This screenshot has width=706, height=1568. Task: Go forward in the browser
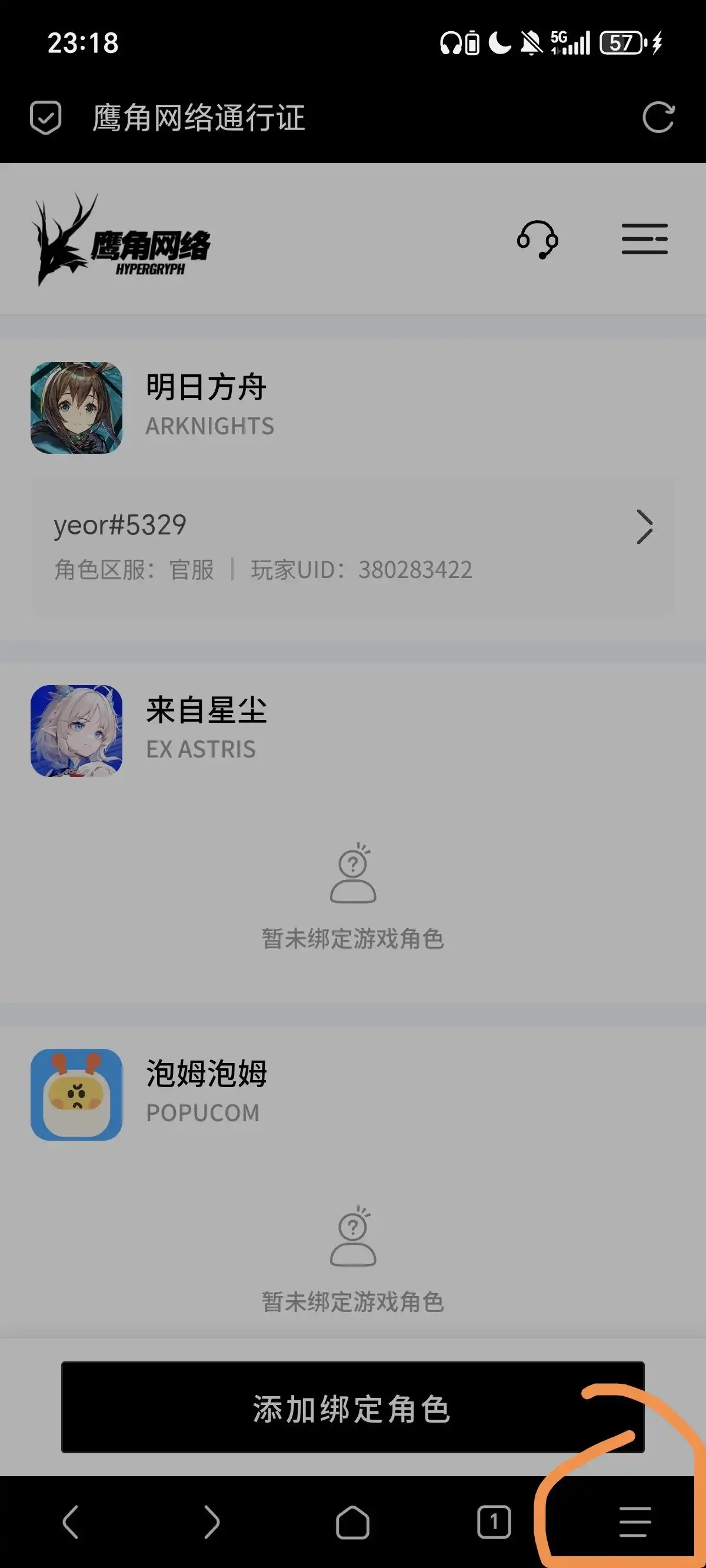[211, 1522]
